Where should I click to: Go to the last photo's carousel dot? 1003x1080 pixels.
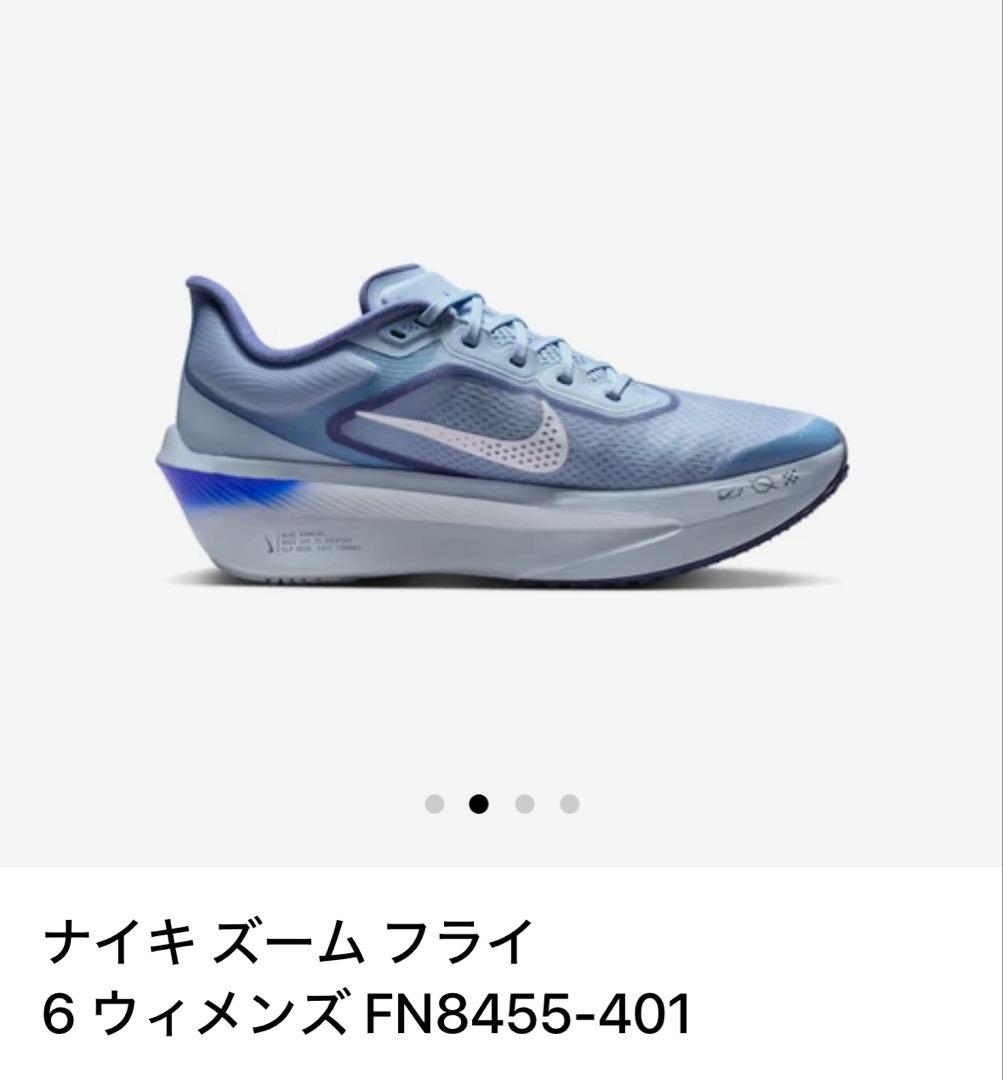point(570,804)
